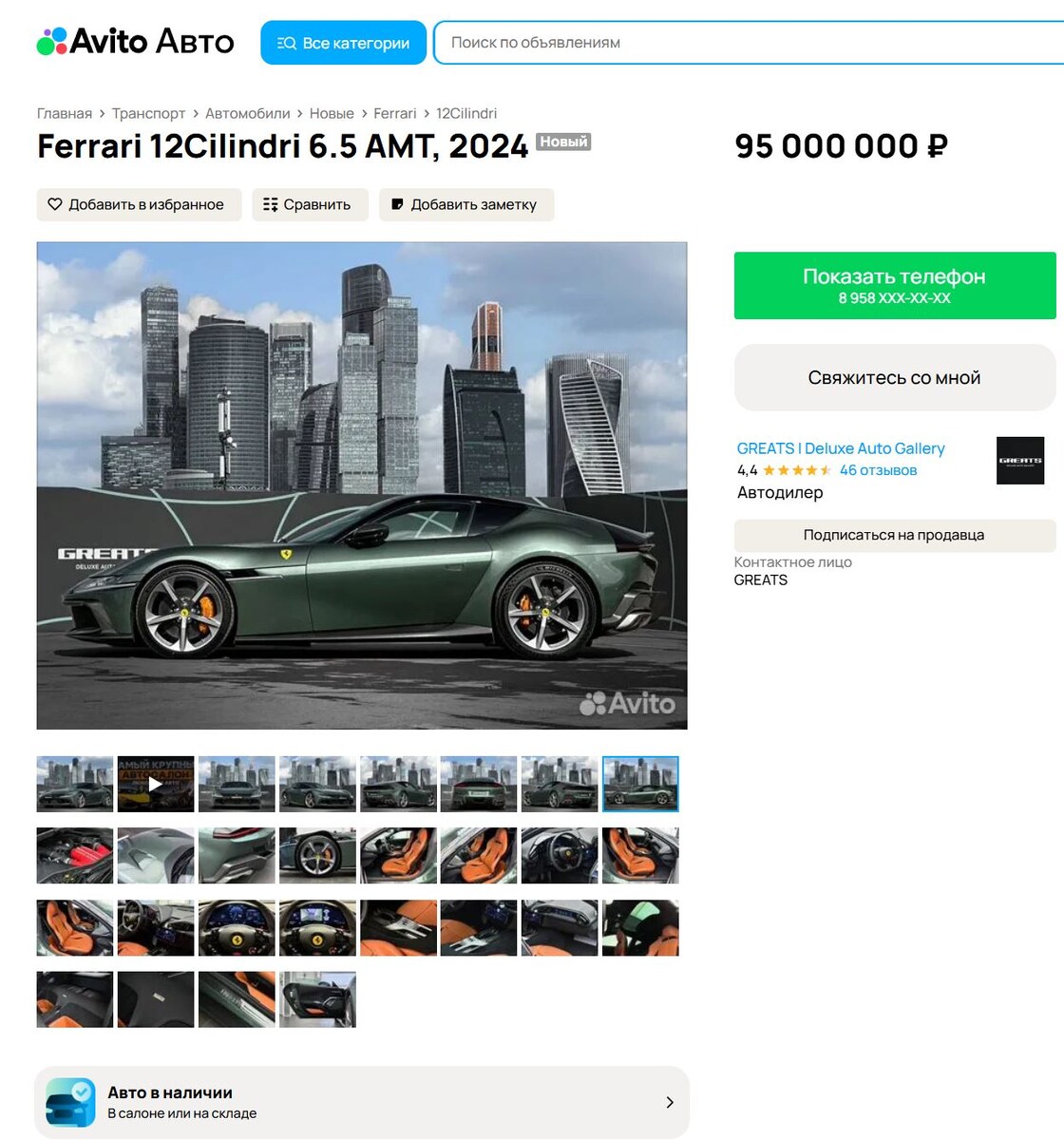Open the Avito Авто home logo
Viewport: 1064px width, 1140px height.
pos(135,42)
